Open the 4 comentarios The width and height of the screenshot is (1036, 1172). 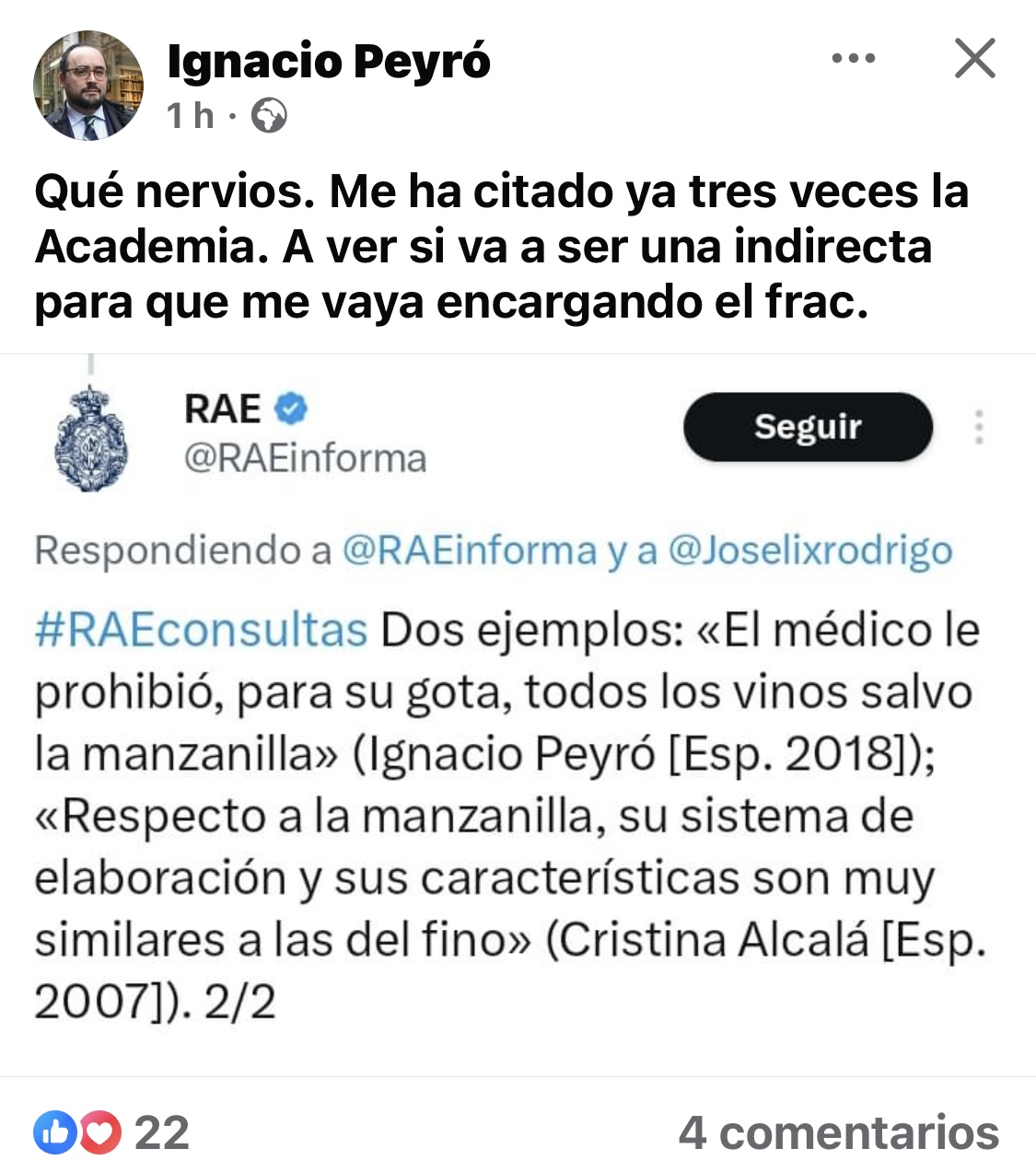click(x=838, y=1131)
